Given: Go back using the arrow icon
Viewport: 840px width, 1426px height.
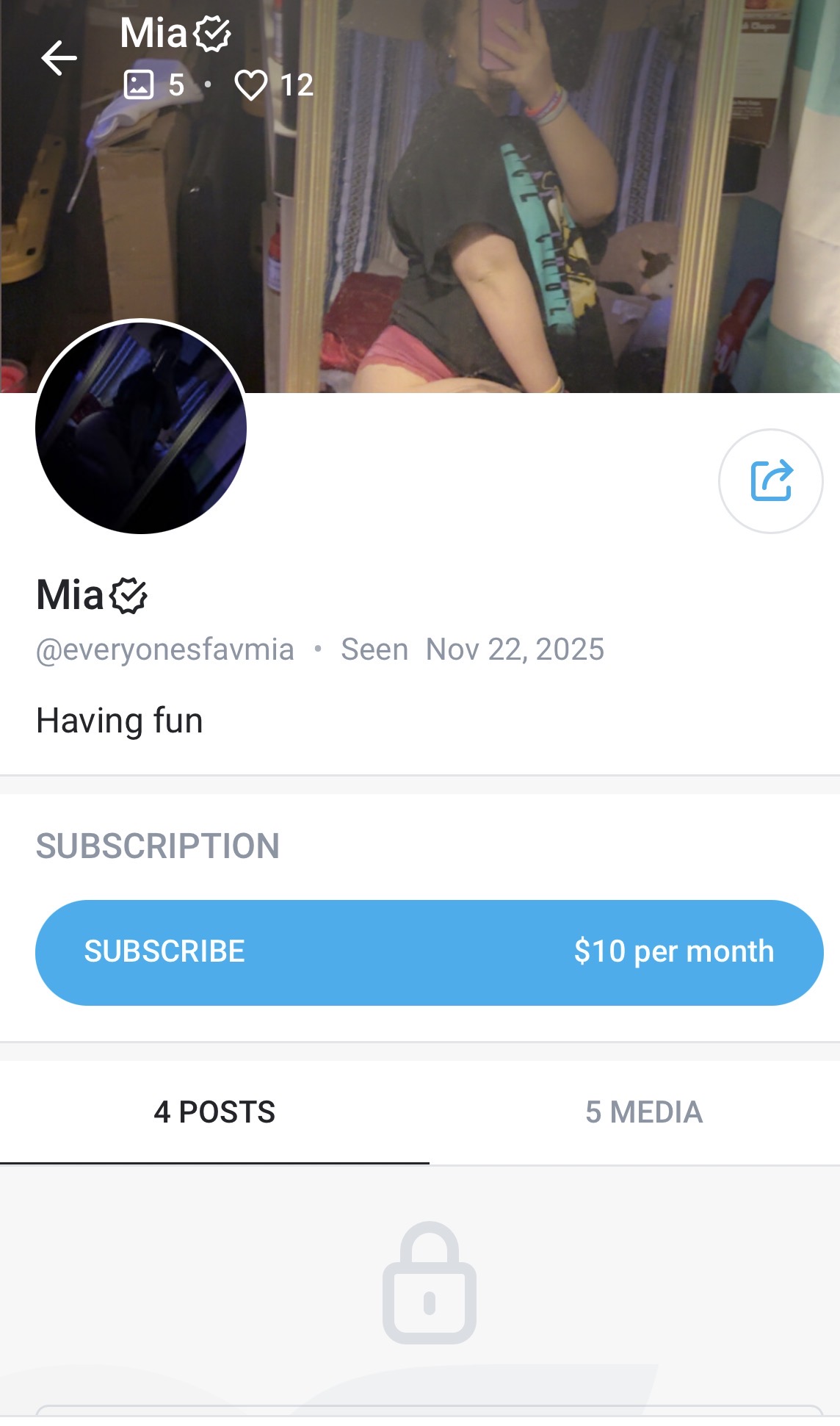Looking at the screenshot, I should click(59, 58).
